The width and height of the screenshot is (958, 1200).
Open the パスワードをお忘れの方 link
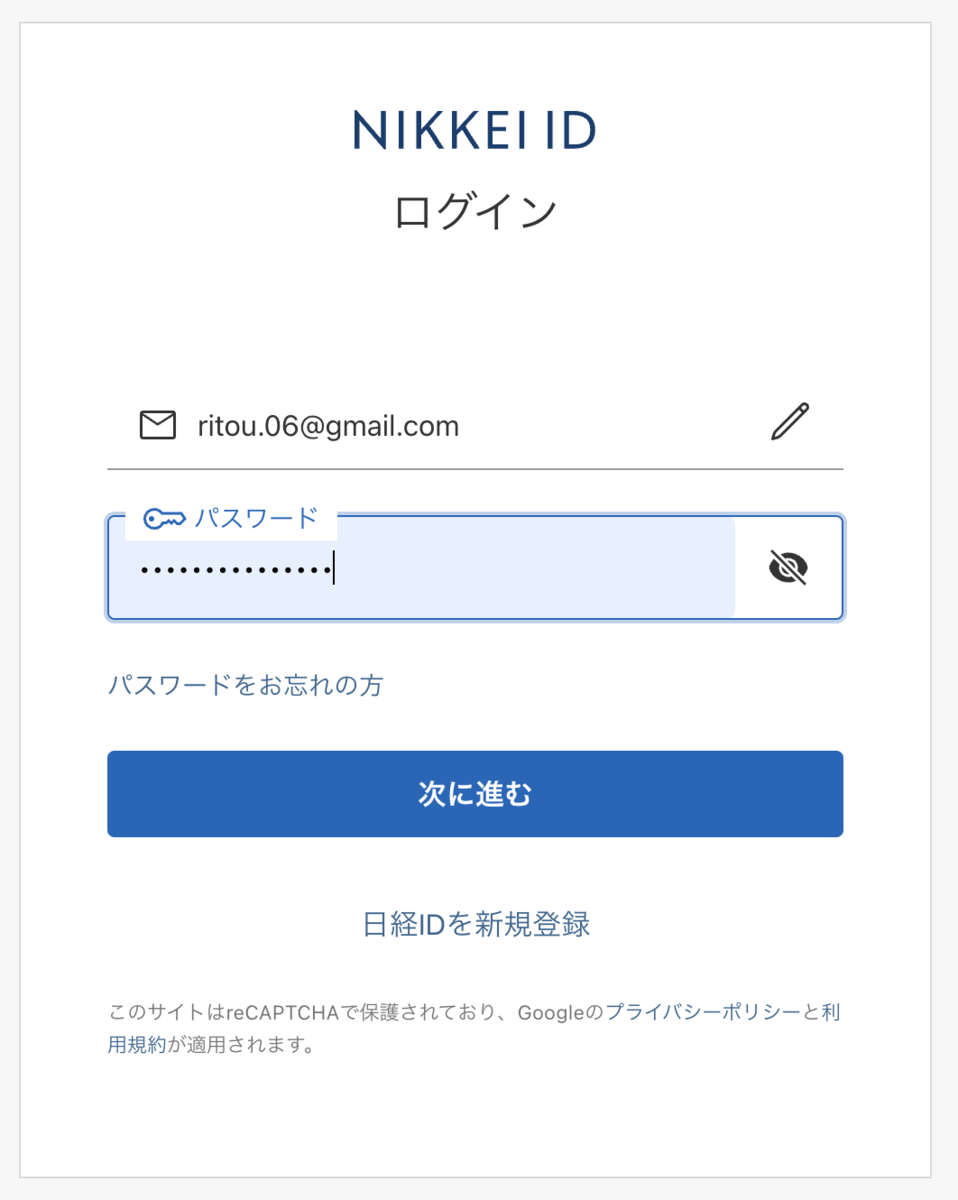tap(245, 685)
